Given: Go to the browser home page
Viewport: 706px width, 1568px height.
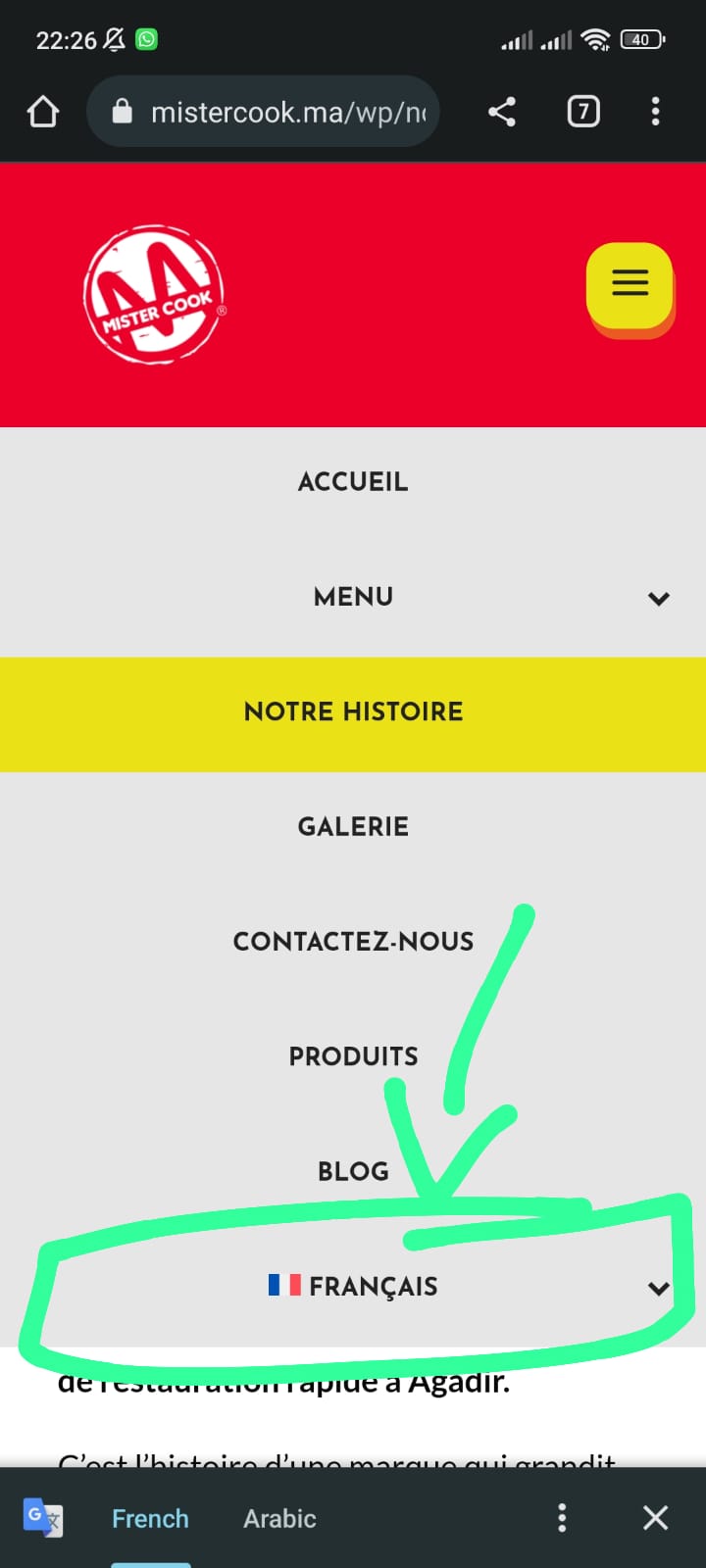Looking at the screenshot, I should 42,112.
